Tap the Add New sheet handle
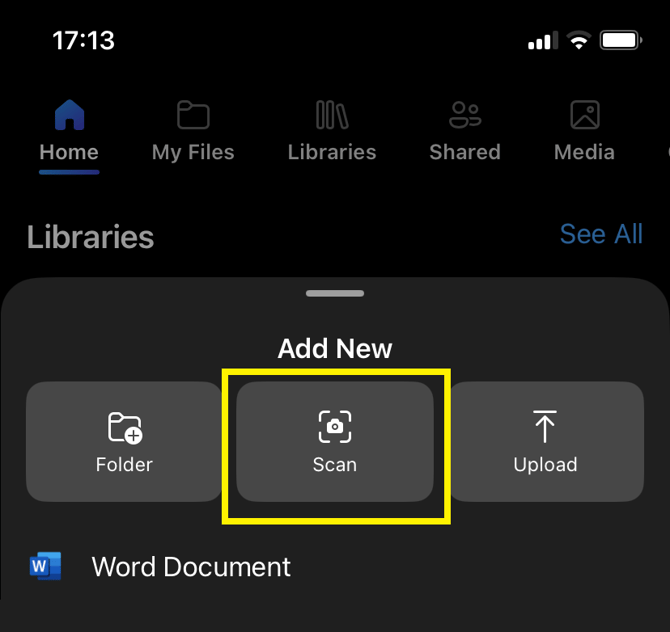Viewport: 670px width, 632px height. (335, 294)
